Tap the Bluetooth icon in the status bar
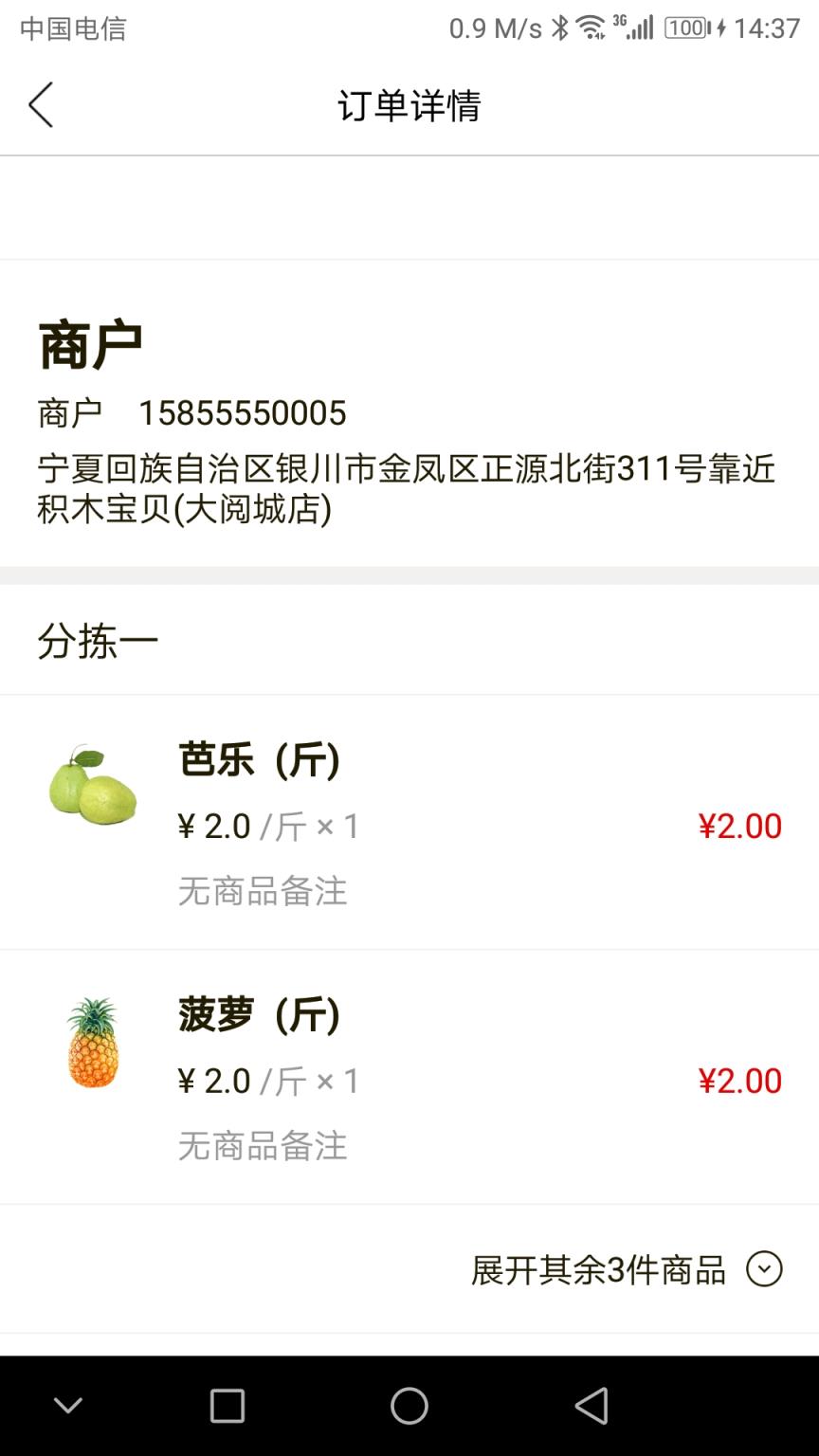Screen dimensions: 819x1456 [x=560, y=29]
